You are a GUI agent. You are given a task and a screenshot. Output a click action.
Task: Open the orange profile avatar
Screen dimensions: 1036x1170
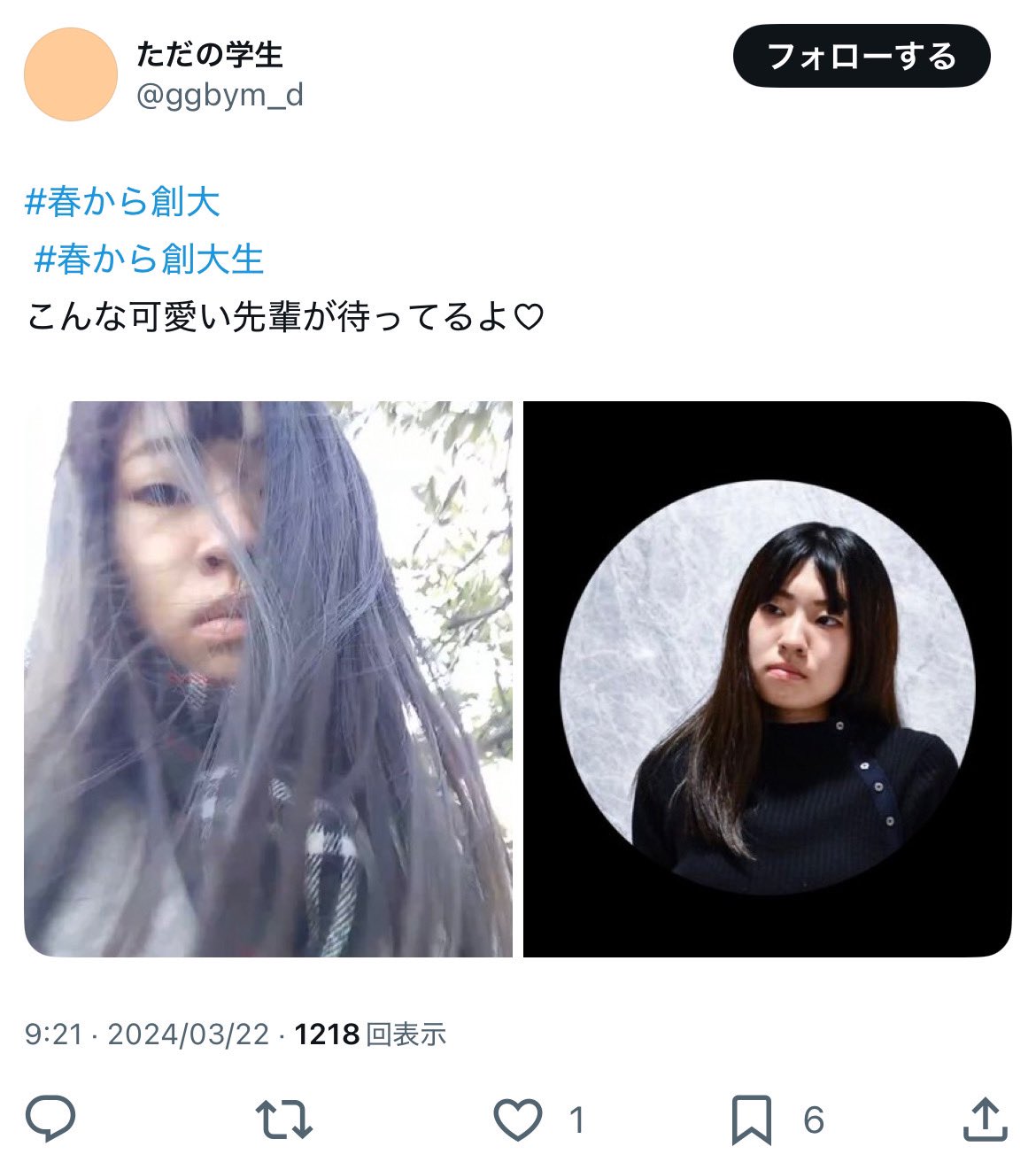(71, 74)
